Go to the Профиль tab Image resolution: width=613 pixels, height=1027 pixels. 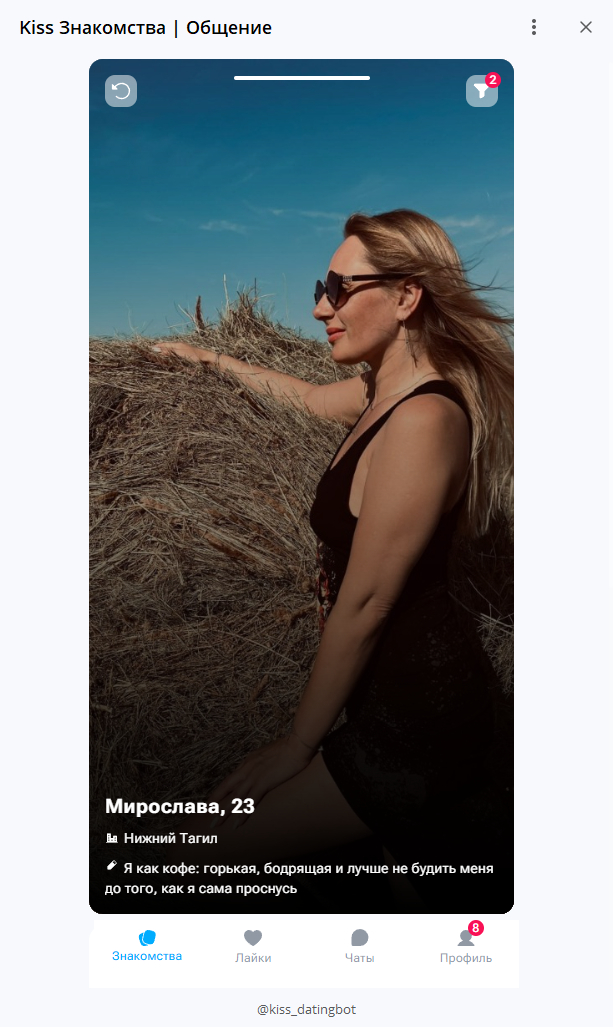tap(466, 946)
